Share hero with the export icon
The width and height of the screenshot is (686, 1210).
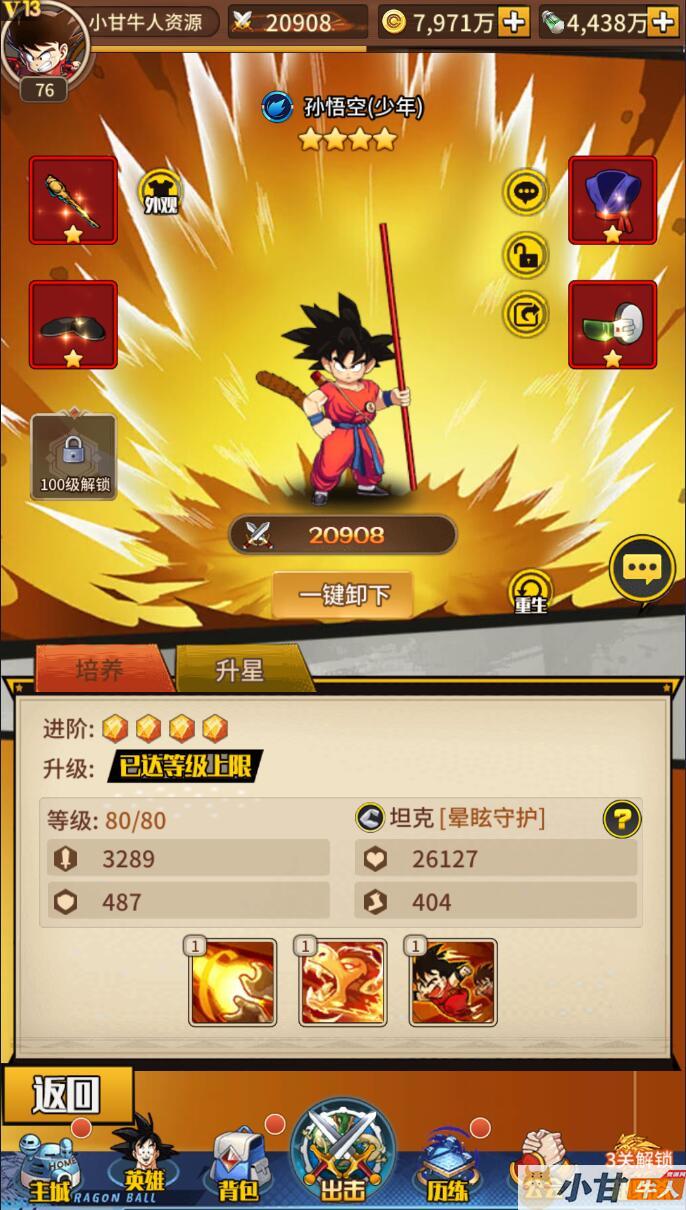[525, 315]
